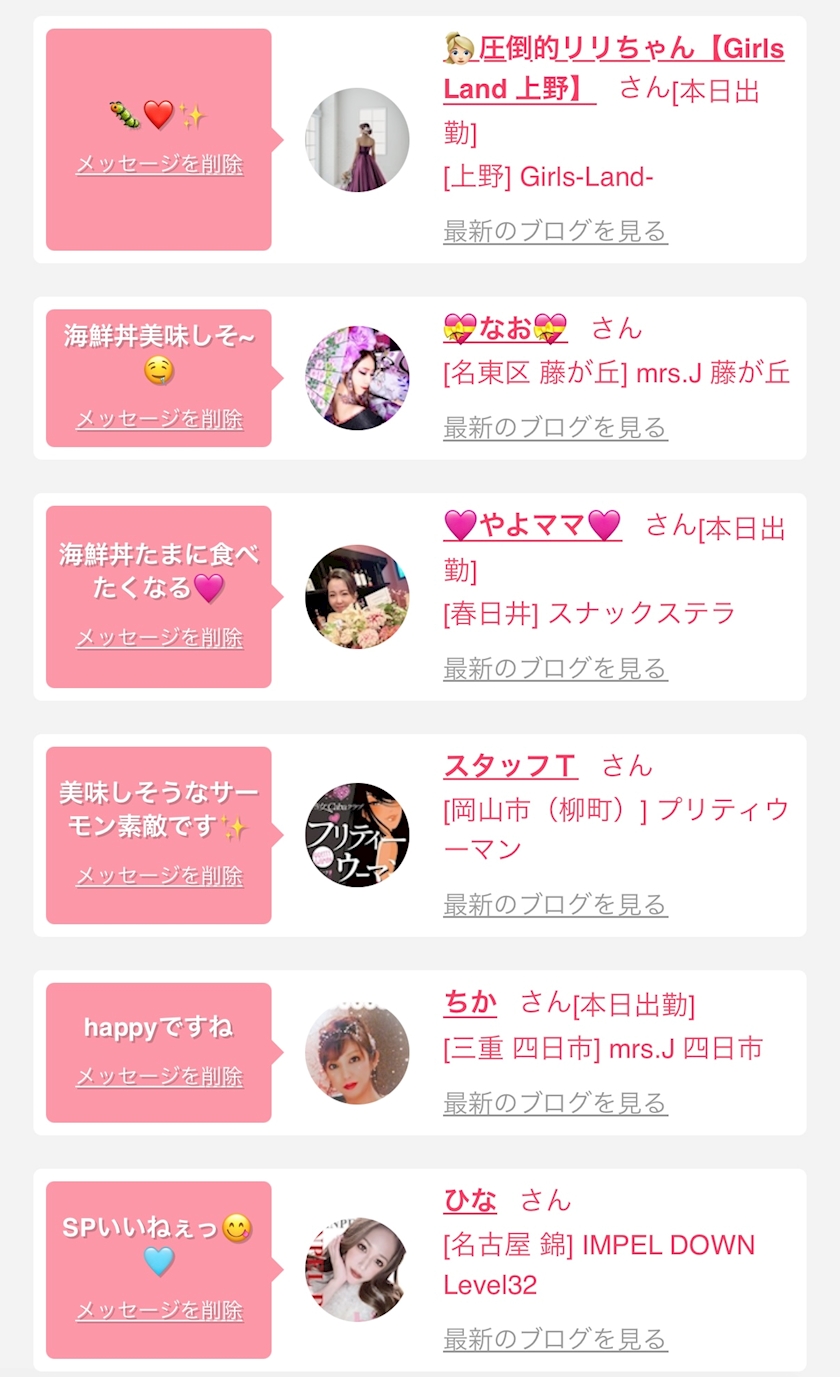840x1377 pixels.
Task: Delete the happyですね message
Action: 159,1077
